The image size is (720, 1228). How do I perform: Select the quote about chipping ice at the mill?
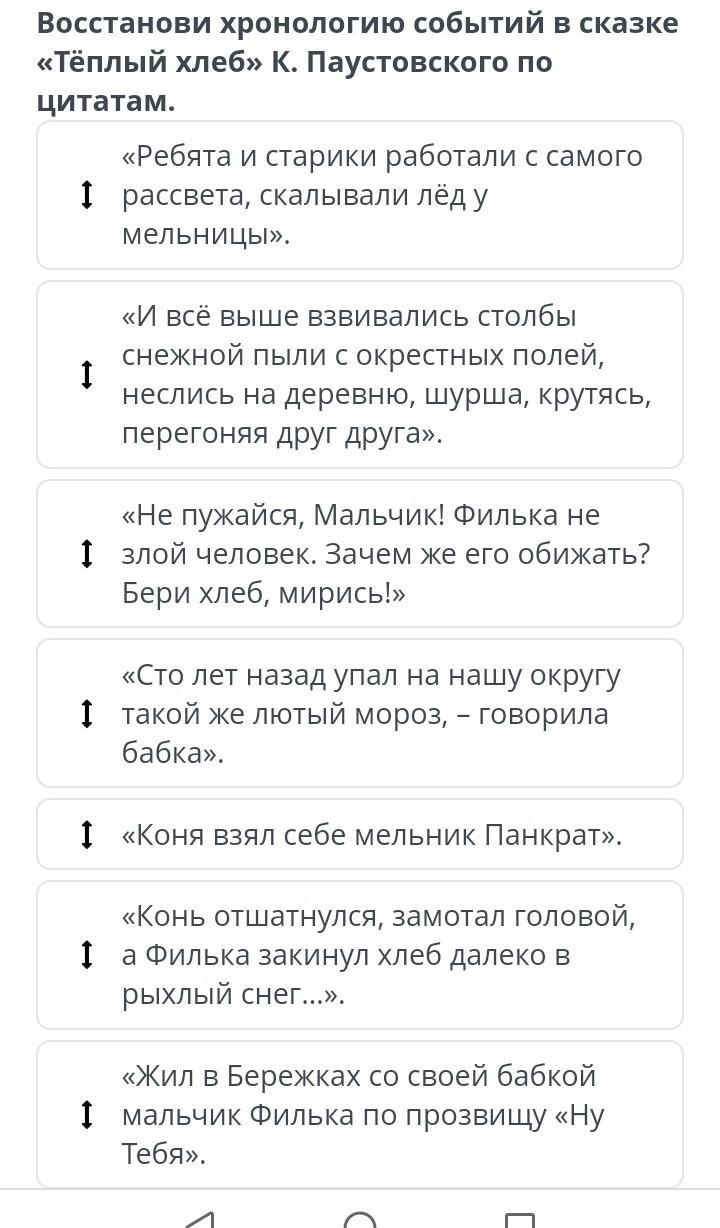pyautogui.click(x=360, y=195)
